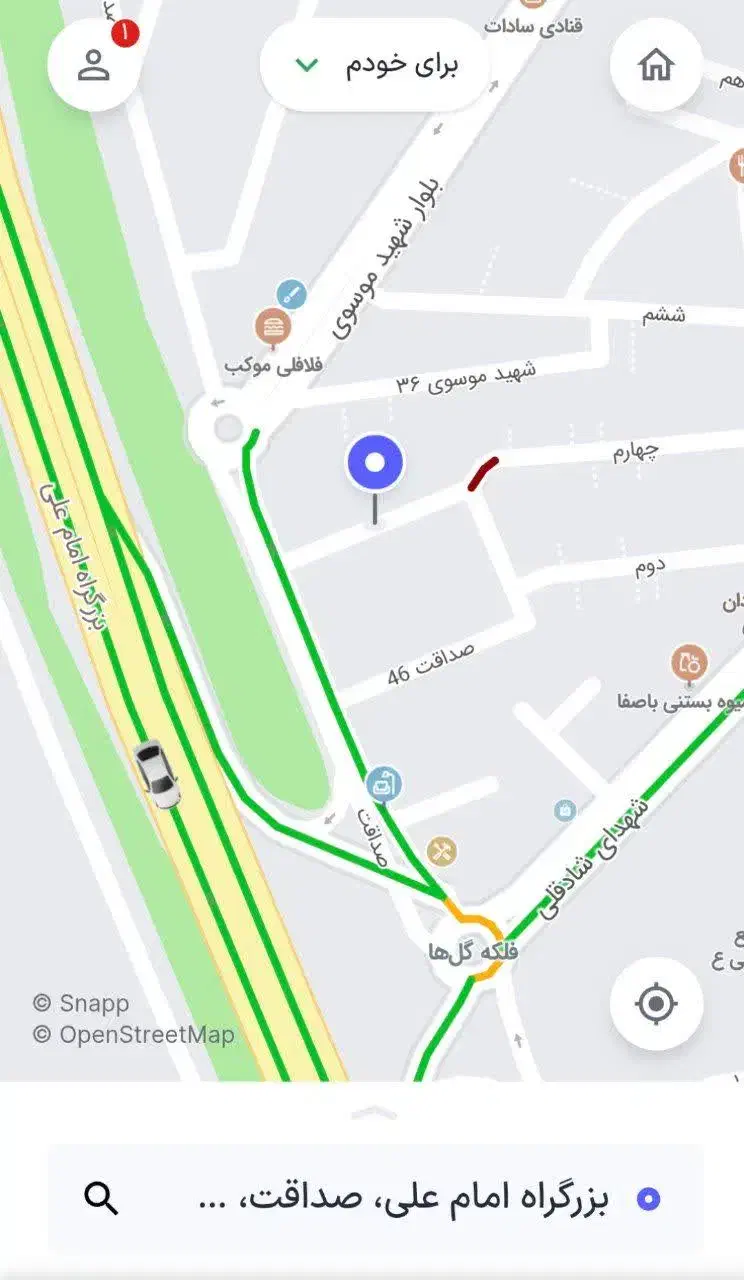Expand the "برای خودم" ride-for dropdown
This screenshot has height=1280, width=744.
click(x=375, y=66)
